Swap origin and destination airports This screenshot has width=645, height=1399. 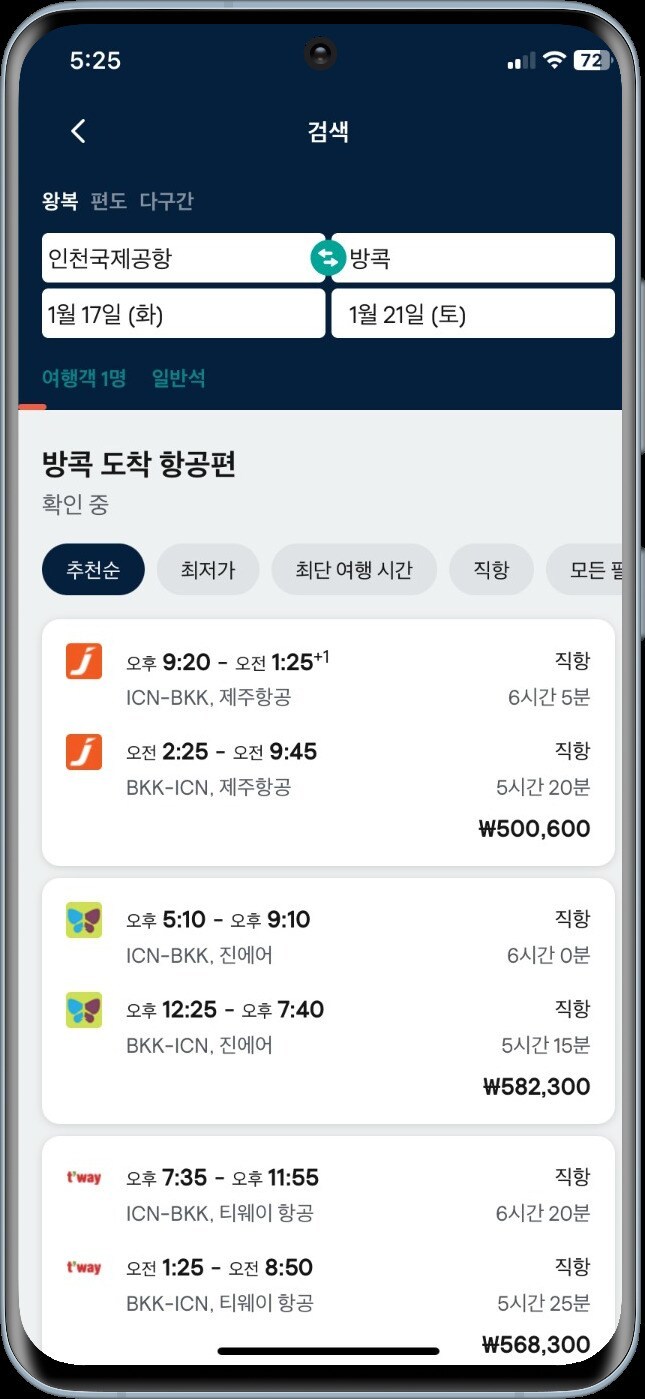[x=327, y=258]
